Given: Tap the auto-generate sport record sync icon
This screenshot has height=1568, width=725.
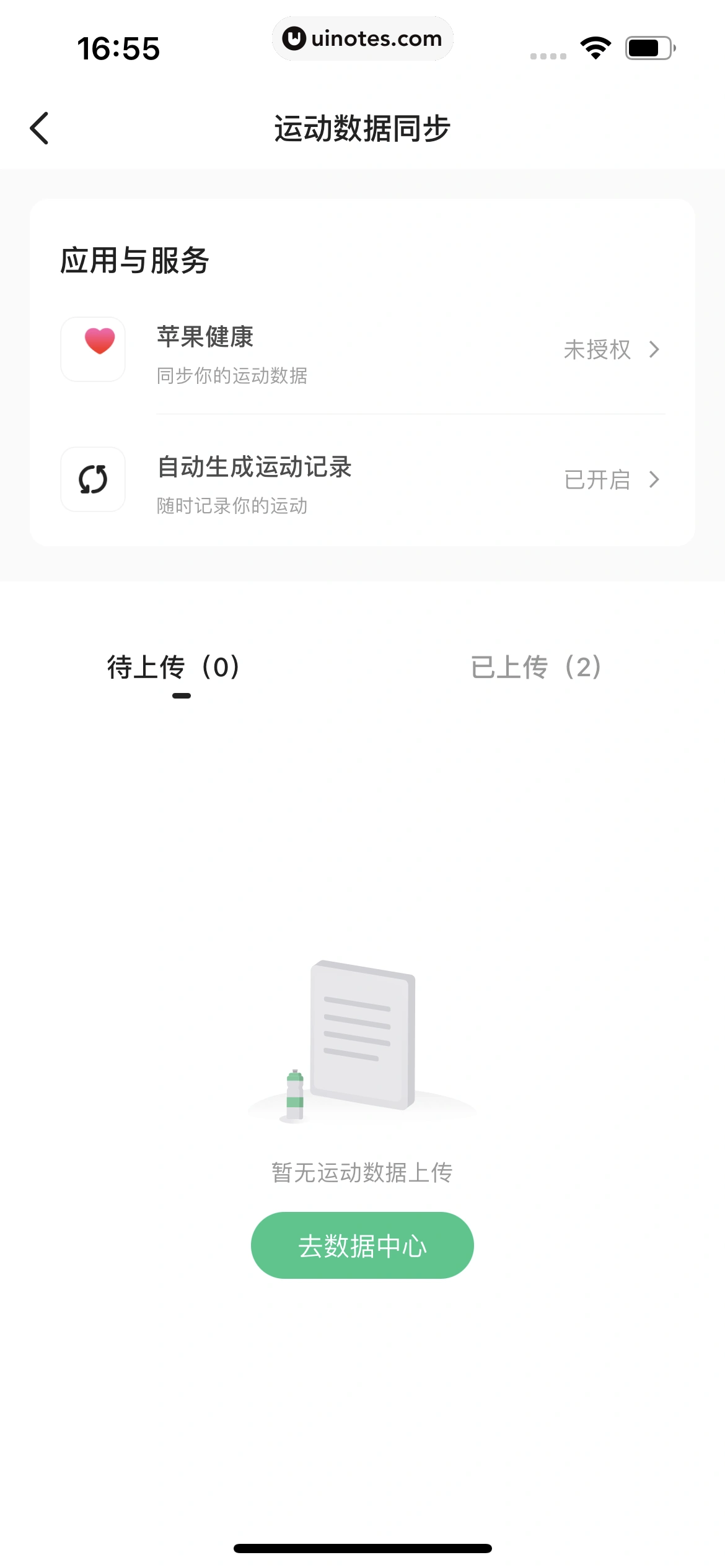Looking at the screenshot, I should pyautogui.click(x=93, y=480).
